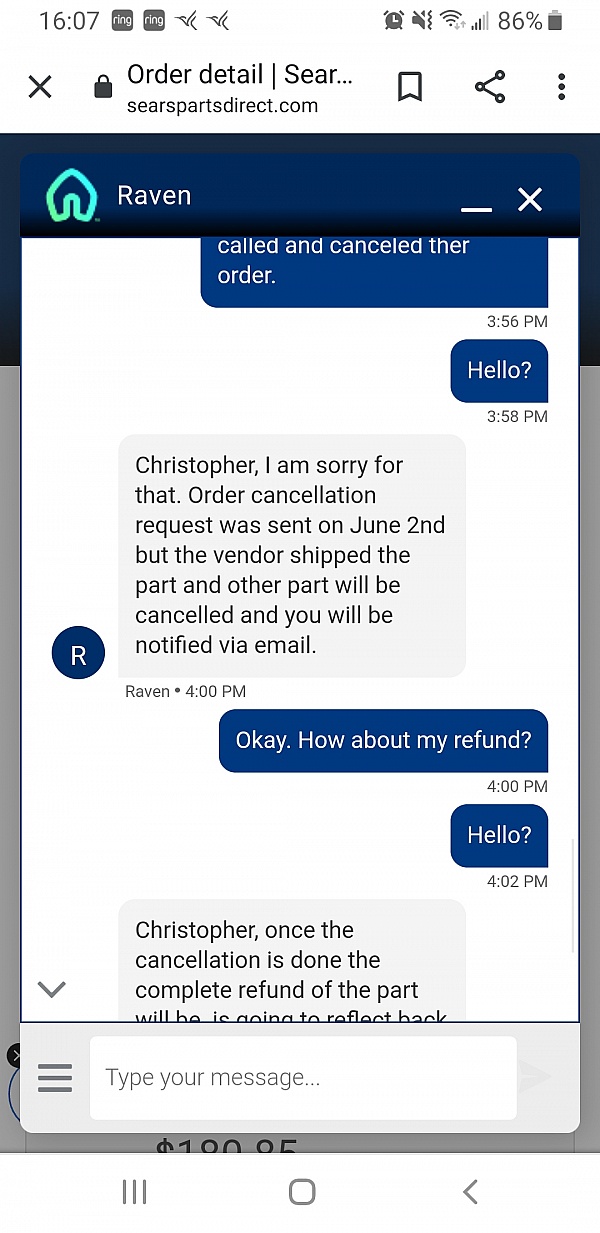Close the Raven chat window
The image size is (600, 1233).
click(x=530, y=200)
